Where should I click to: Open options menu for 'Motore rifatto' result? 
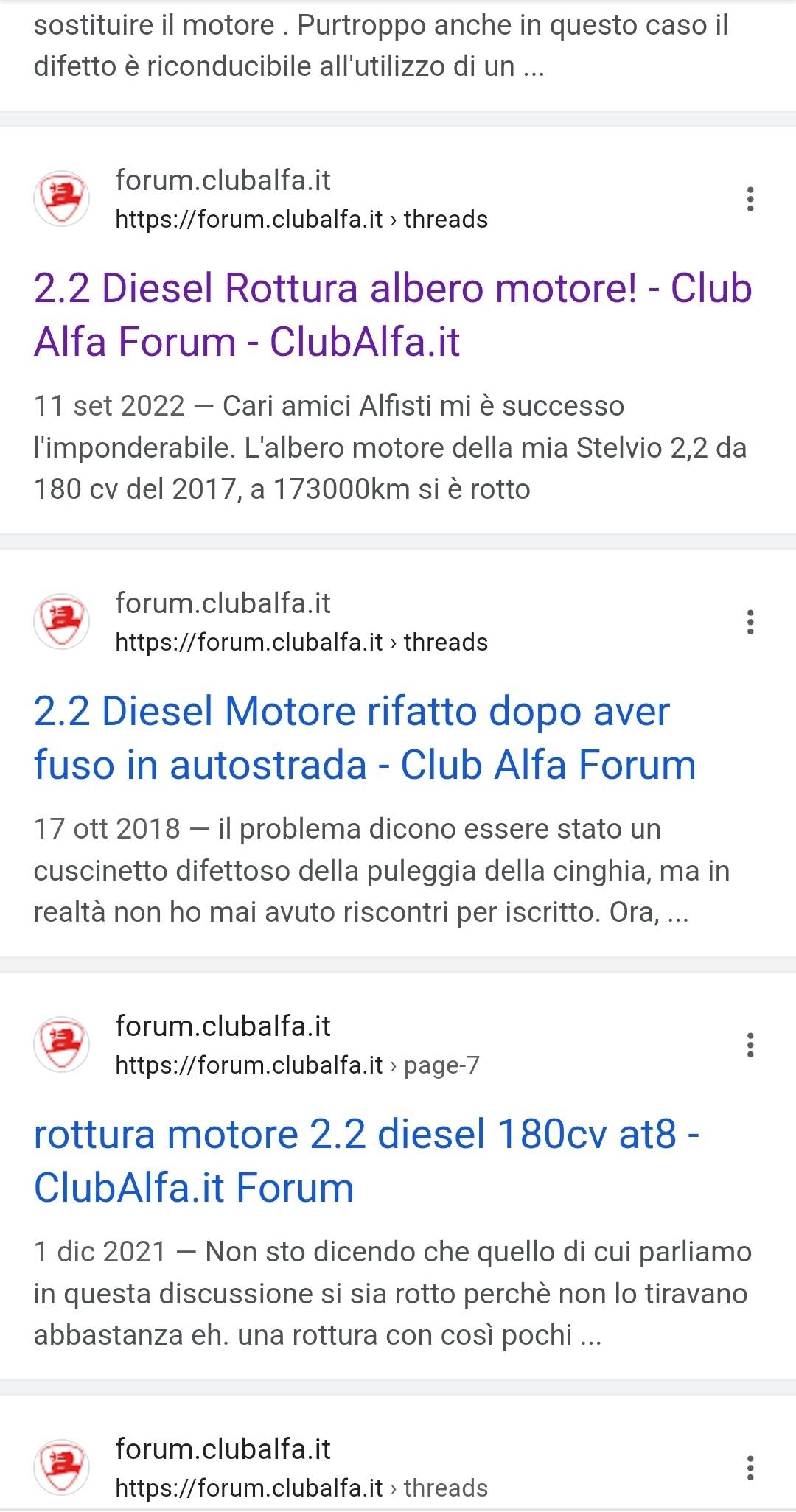[x=750, y=623]
